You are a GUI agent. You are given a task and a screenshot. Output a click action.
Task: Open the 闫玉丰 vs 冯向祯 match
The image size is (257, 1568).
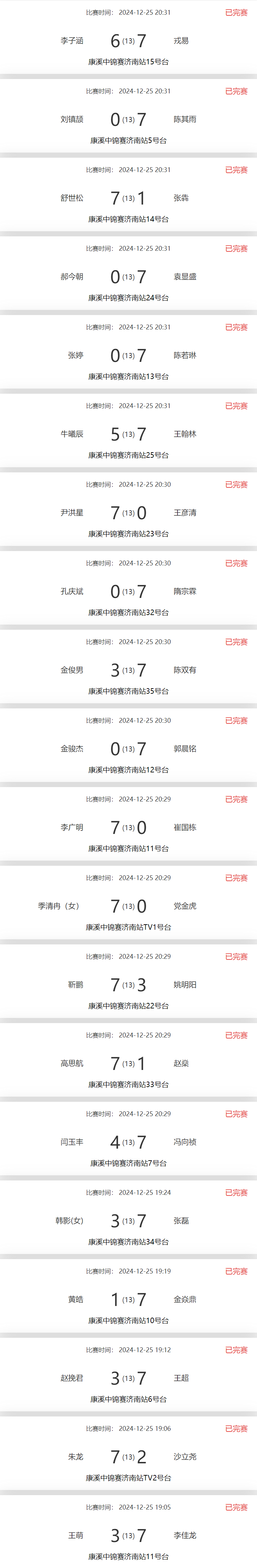click(128, 1142)
